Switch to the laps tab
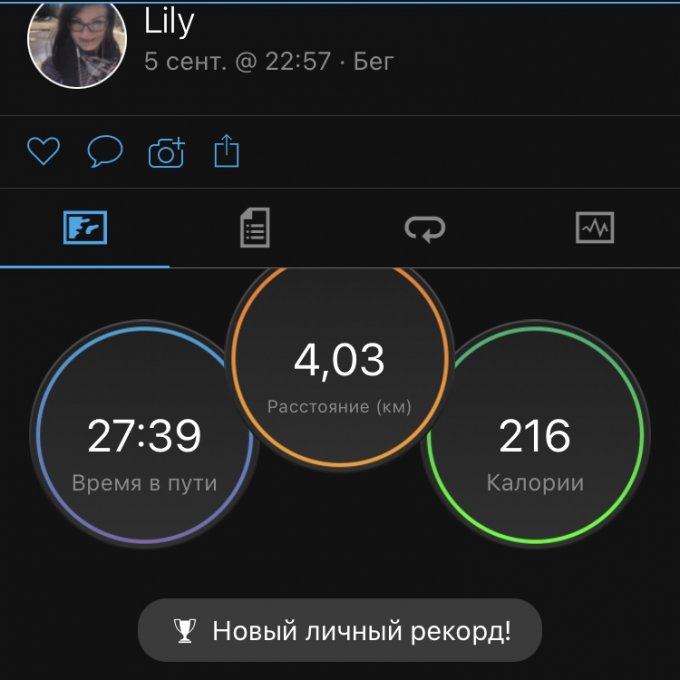 point(424,229)
